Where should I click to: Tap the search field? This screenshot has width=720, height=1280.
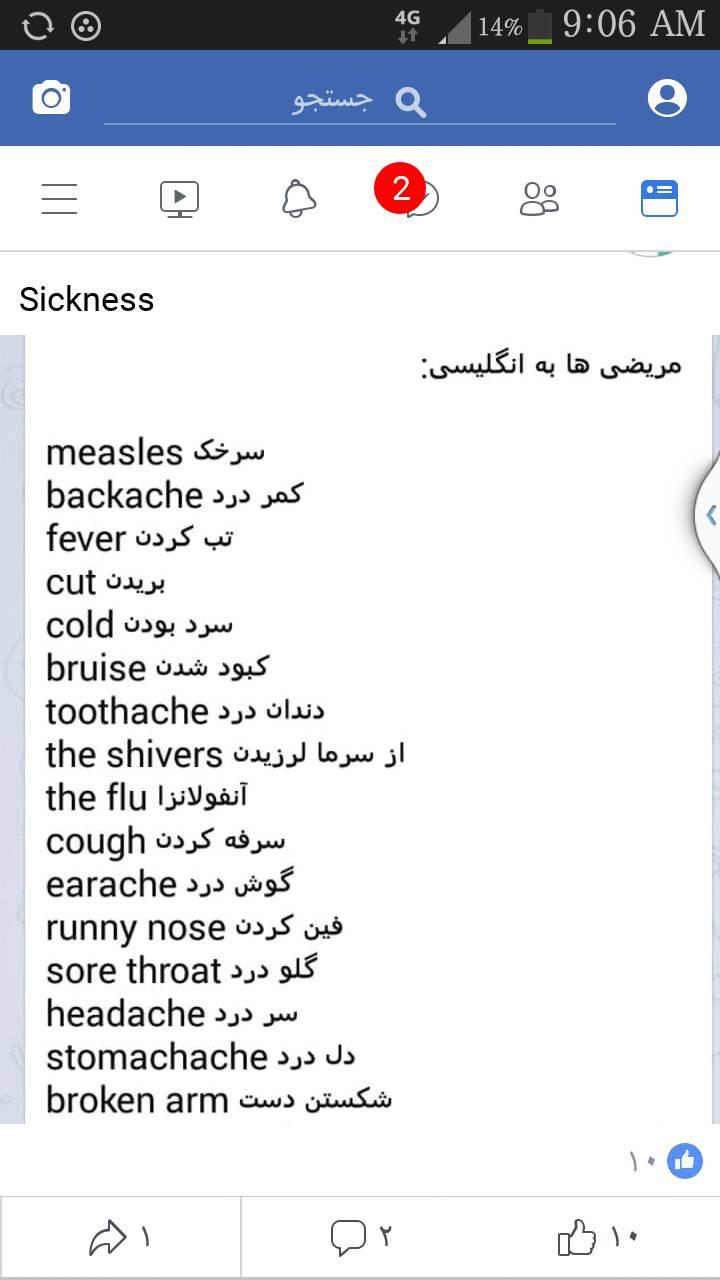pyautogui.click(x=360, y=100)
